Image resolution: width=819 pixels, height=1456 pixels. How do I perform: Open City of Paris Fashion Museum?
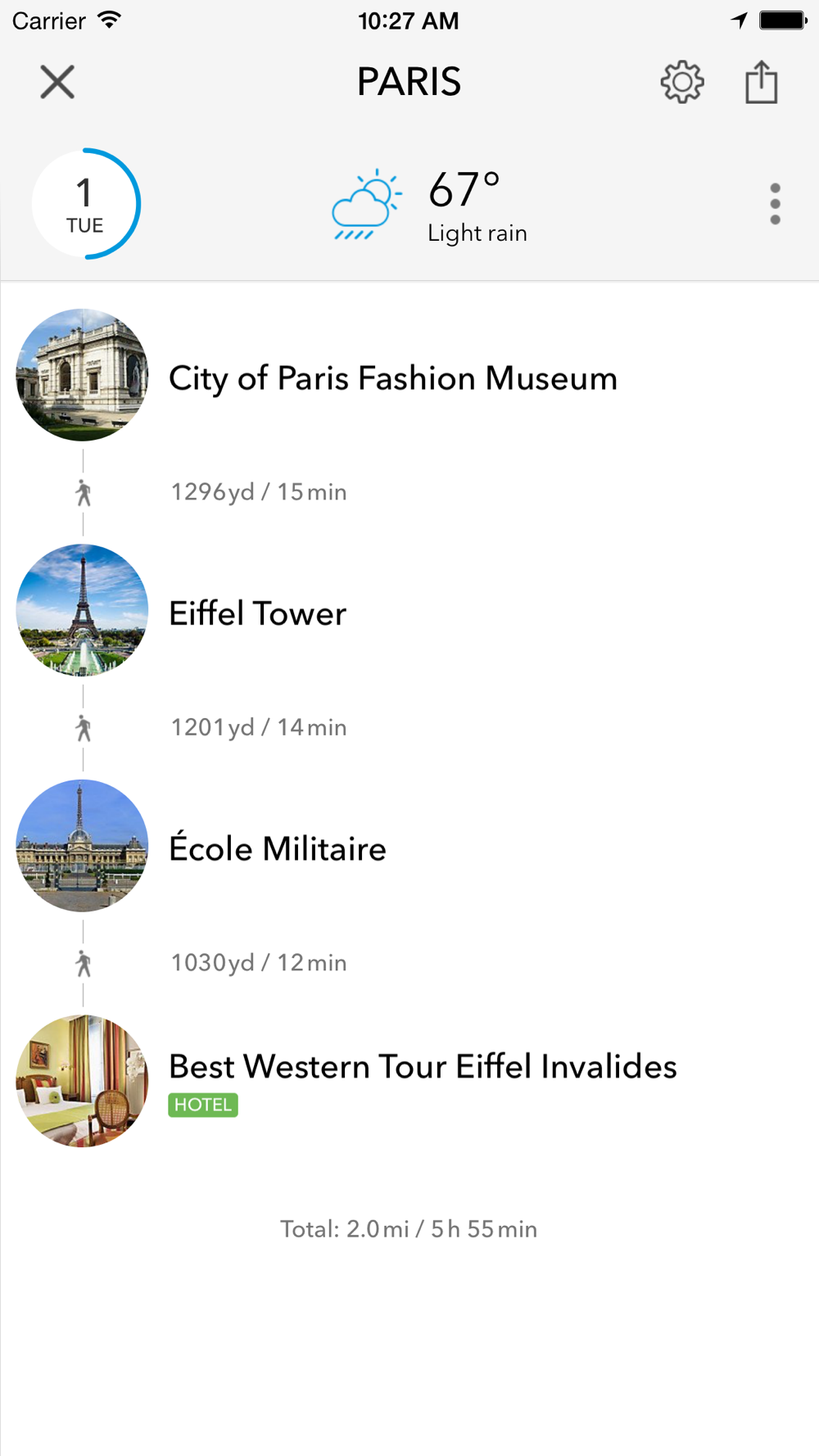392,378
